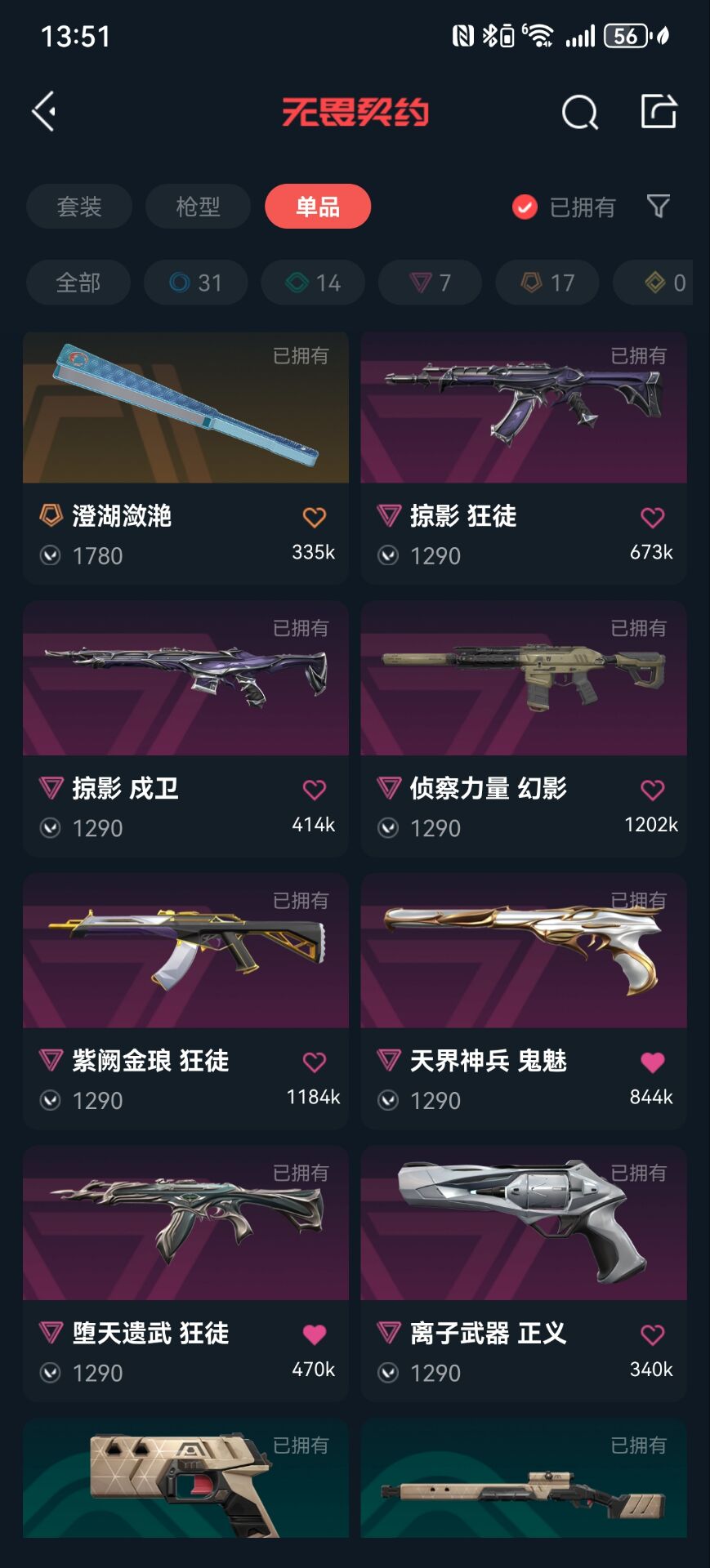Open the funnel filter icon

[x=658, y=206]
